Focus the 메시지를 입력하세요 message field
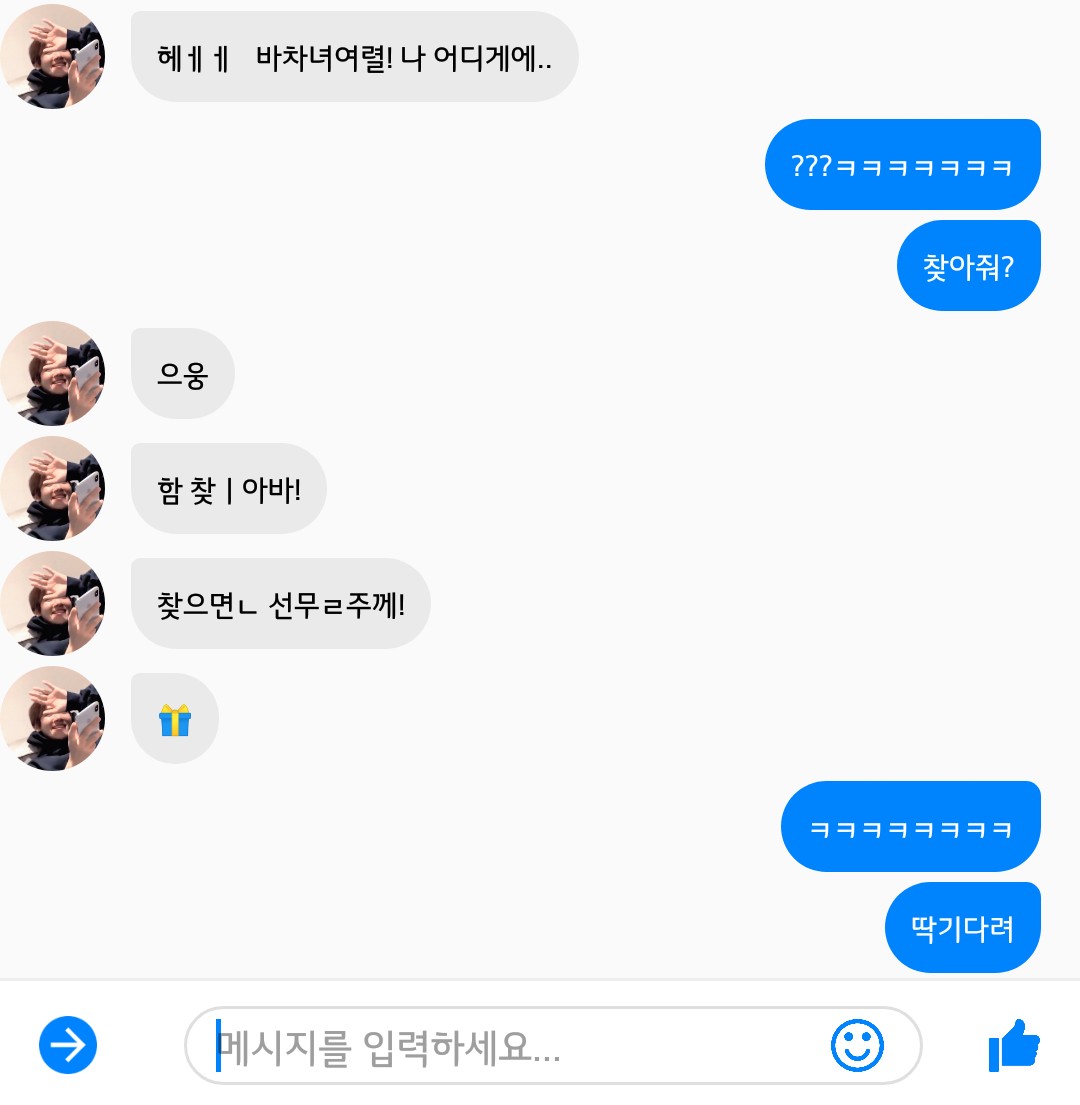 [x=500, y=1047]
